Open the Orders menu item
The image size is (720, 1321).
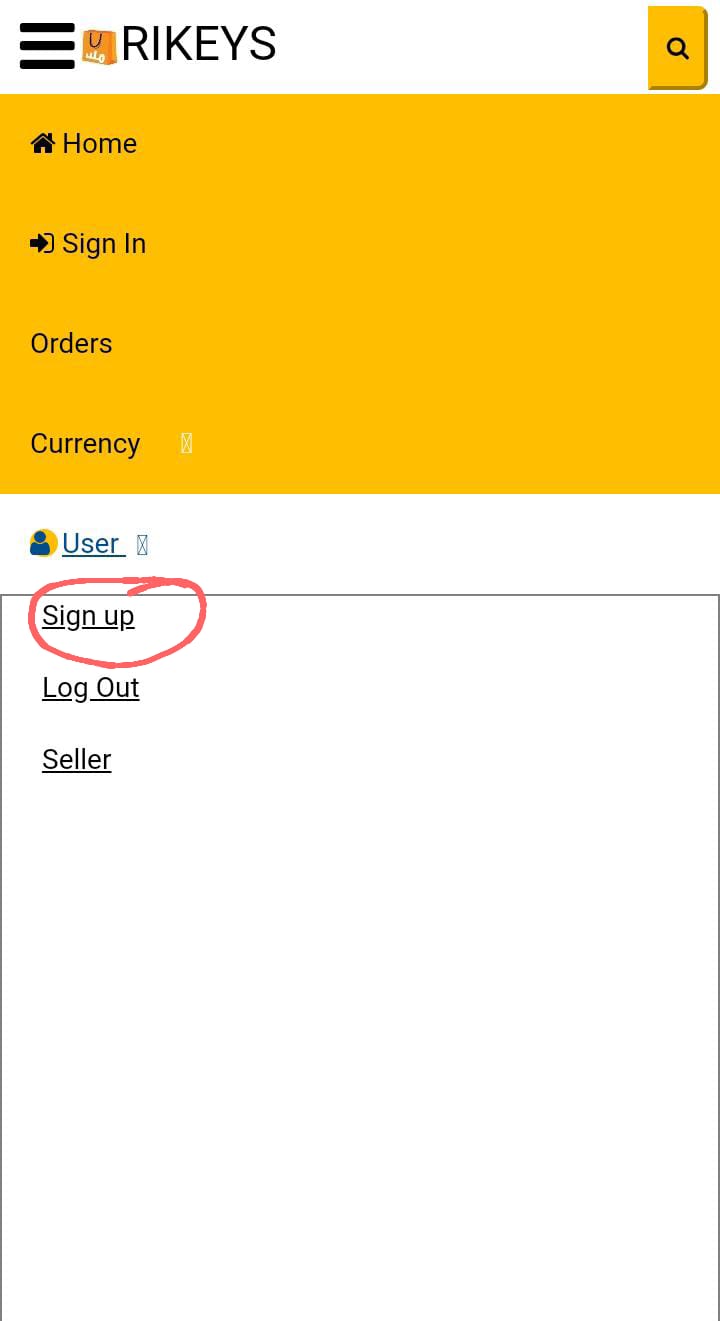(71, 344)
